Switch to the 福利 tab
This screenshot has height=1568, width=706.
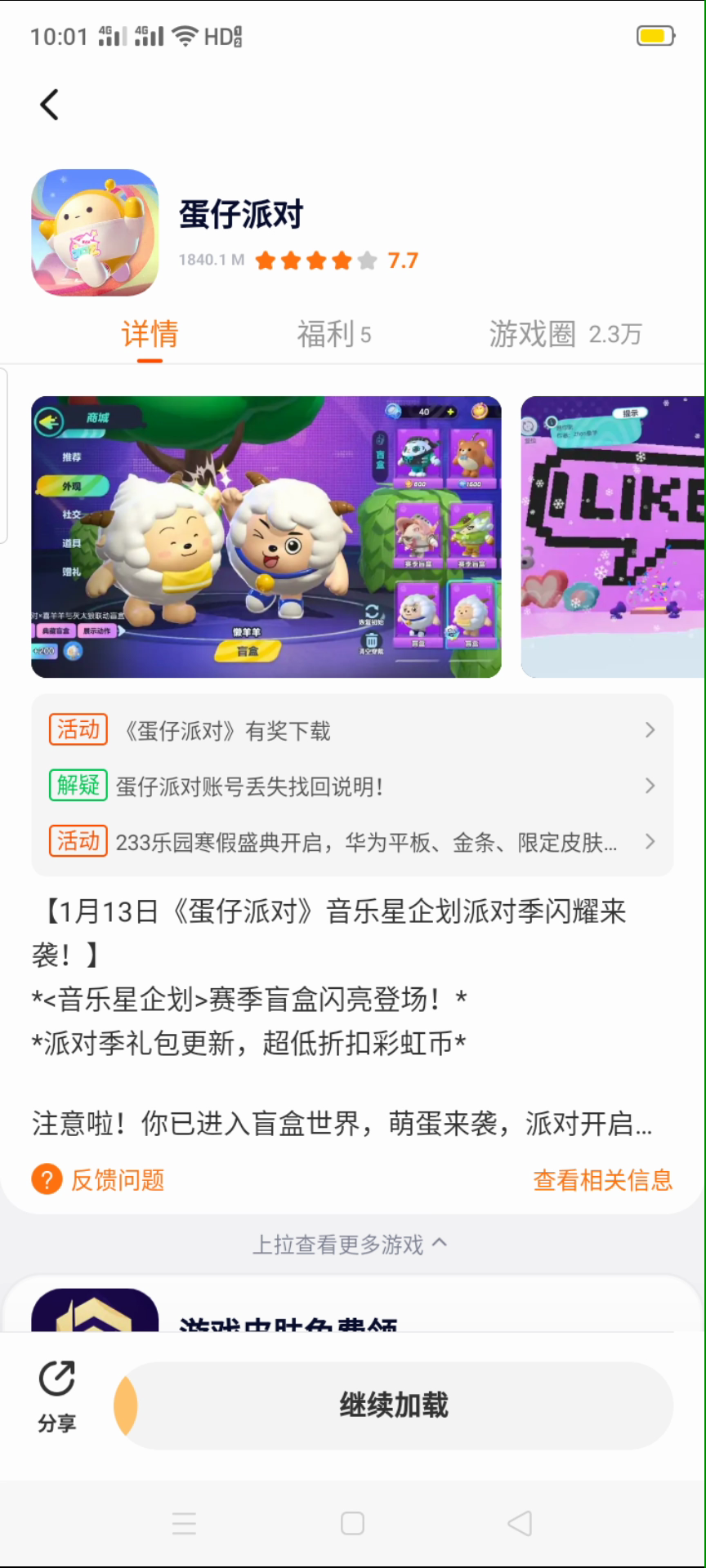click(333, 334)
